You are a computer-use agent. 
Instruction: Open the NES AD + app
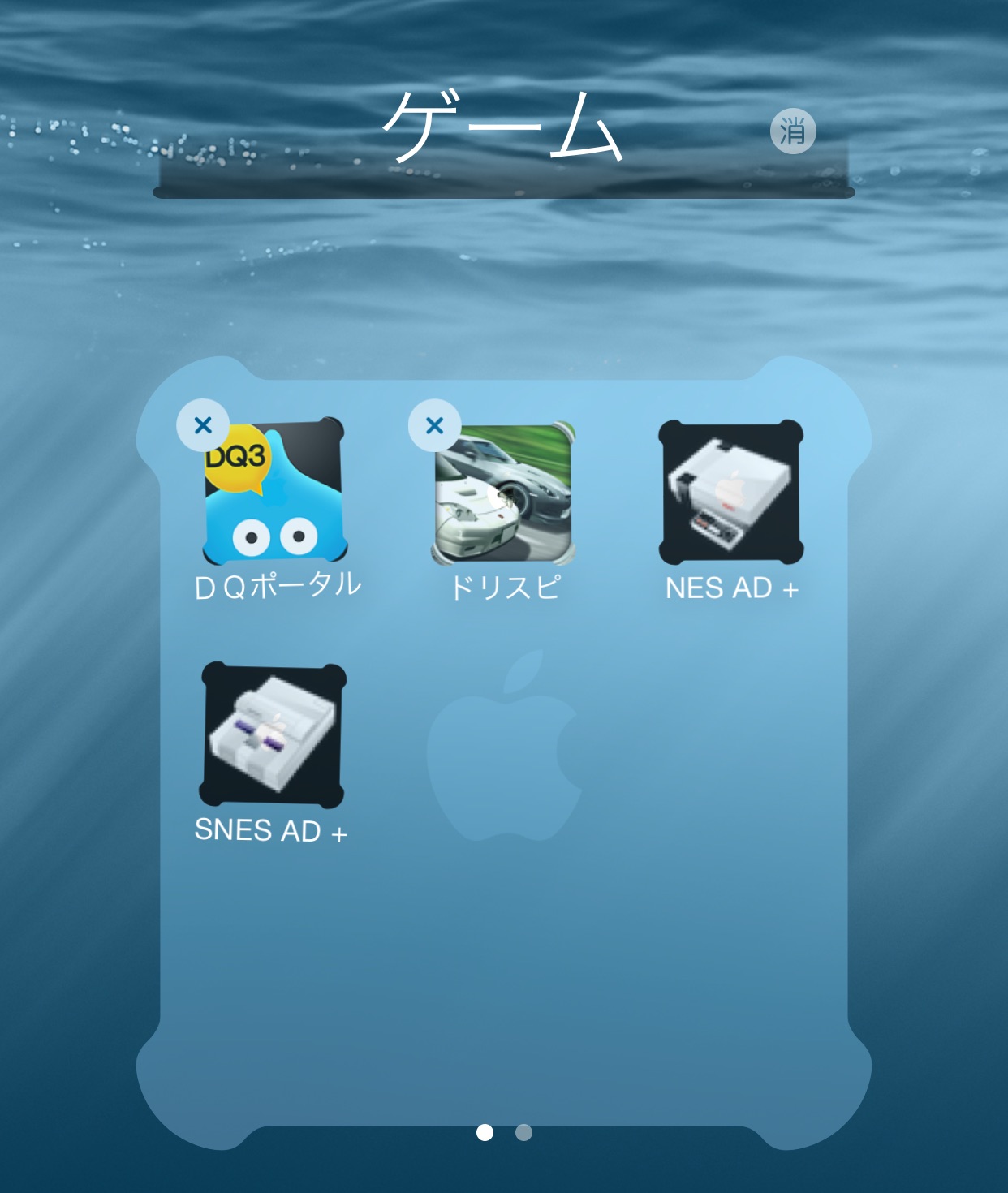[730, 493]
